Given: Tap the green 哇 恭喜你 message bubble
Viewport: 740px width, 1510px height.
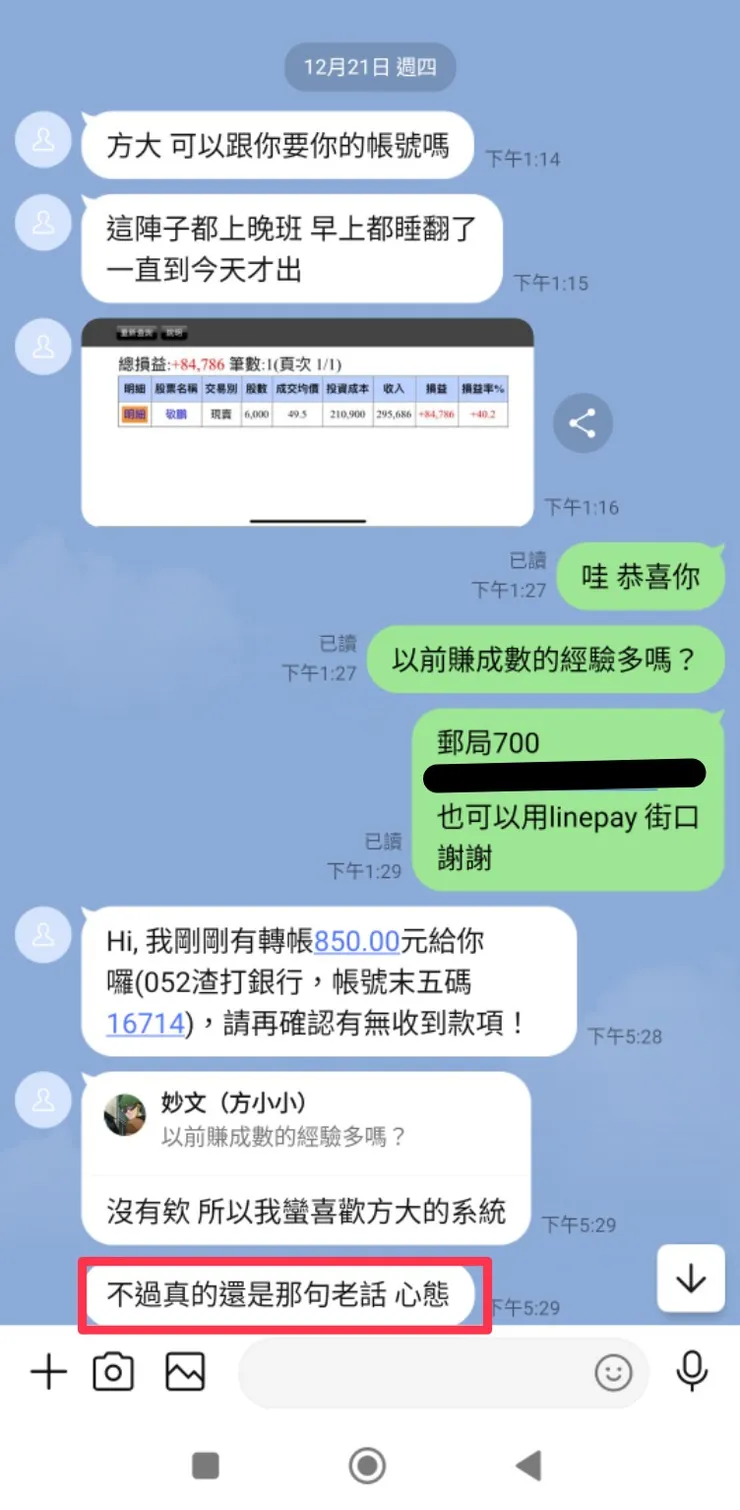Looking at the screenshot, I should [x=639, y=576].
